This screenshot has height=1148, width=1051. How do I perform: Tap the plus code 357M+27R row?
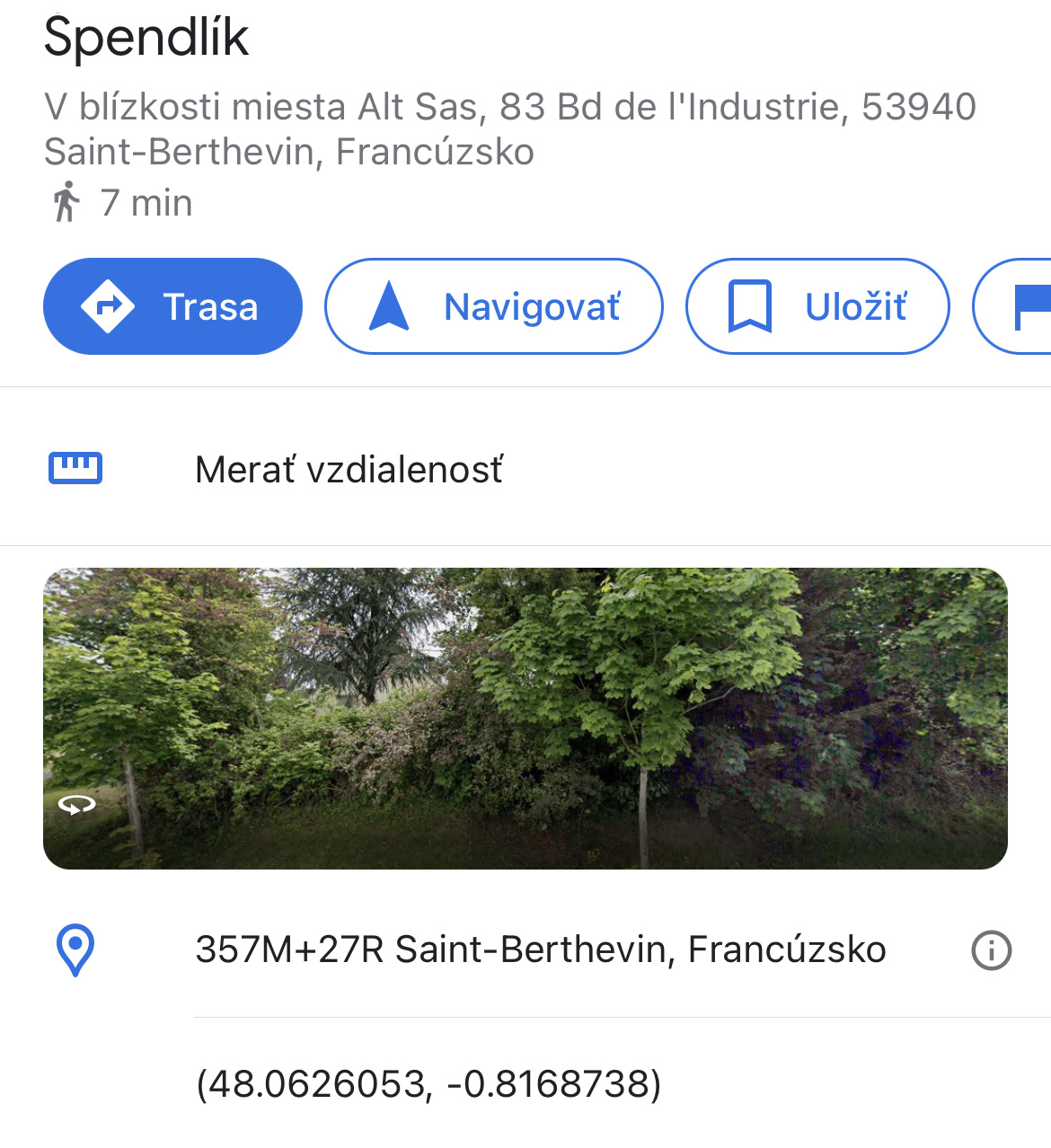pyautogui.click(x=540, y=949)
